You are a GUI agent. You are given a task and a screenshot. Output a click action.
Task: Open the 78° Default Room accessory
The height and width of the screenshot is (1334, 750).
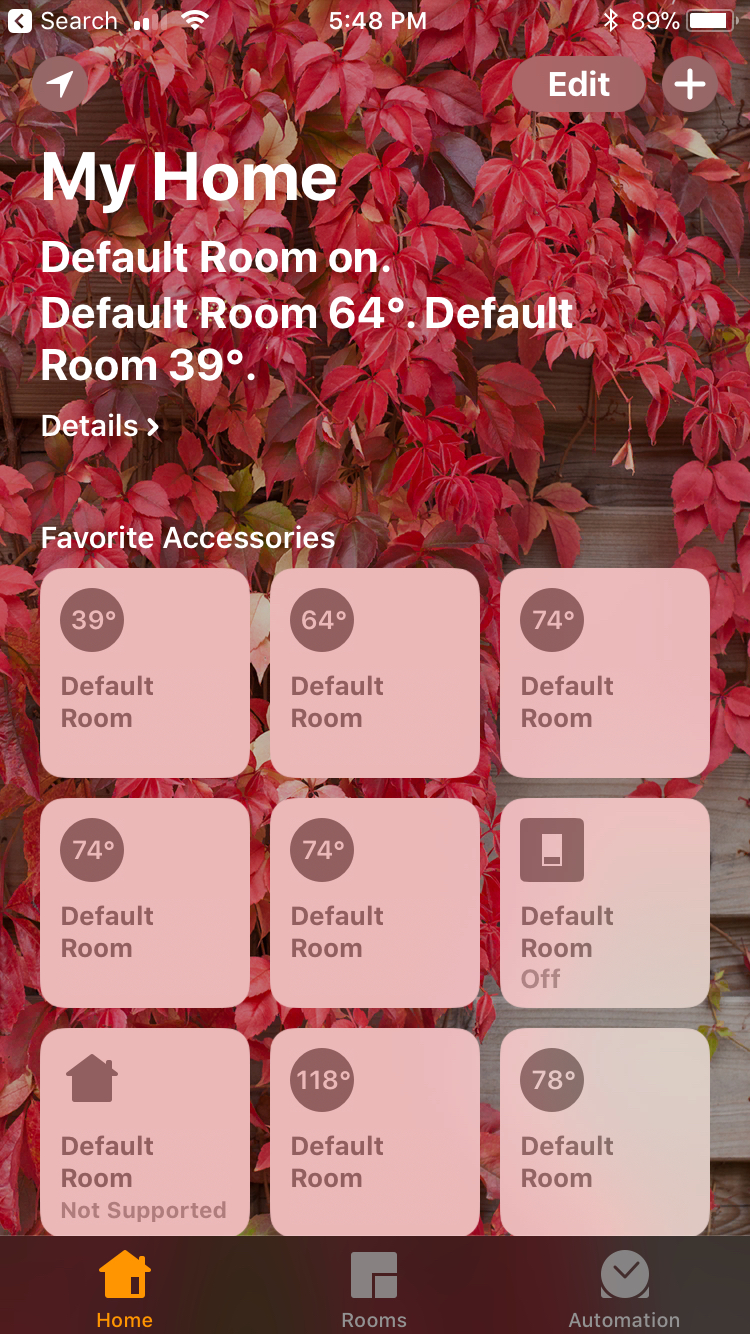[x=605, y=1132]
